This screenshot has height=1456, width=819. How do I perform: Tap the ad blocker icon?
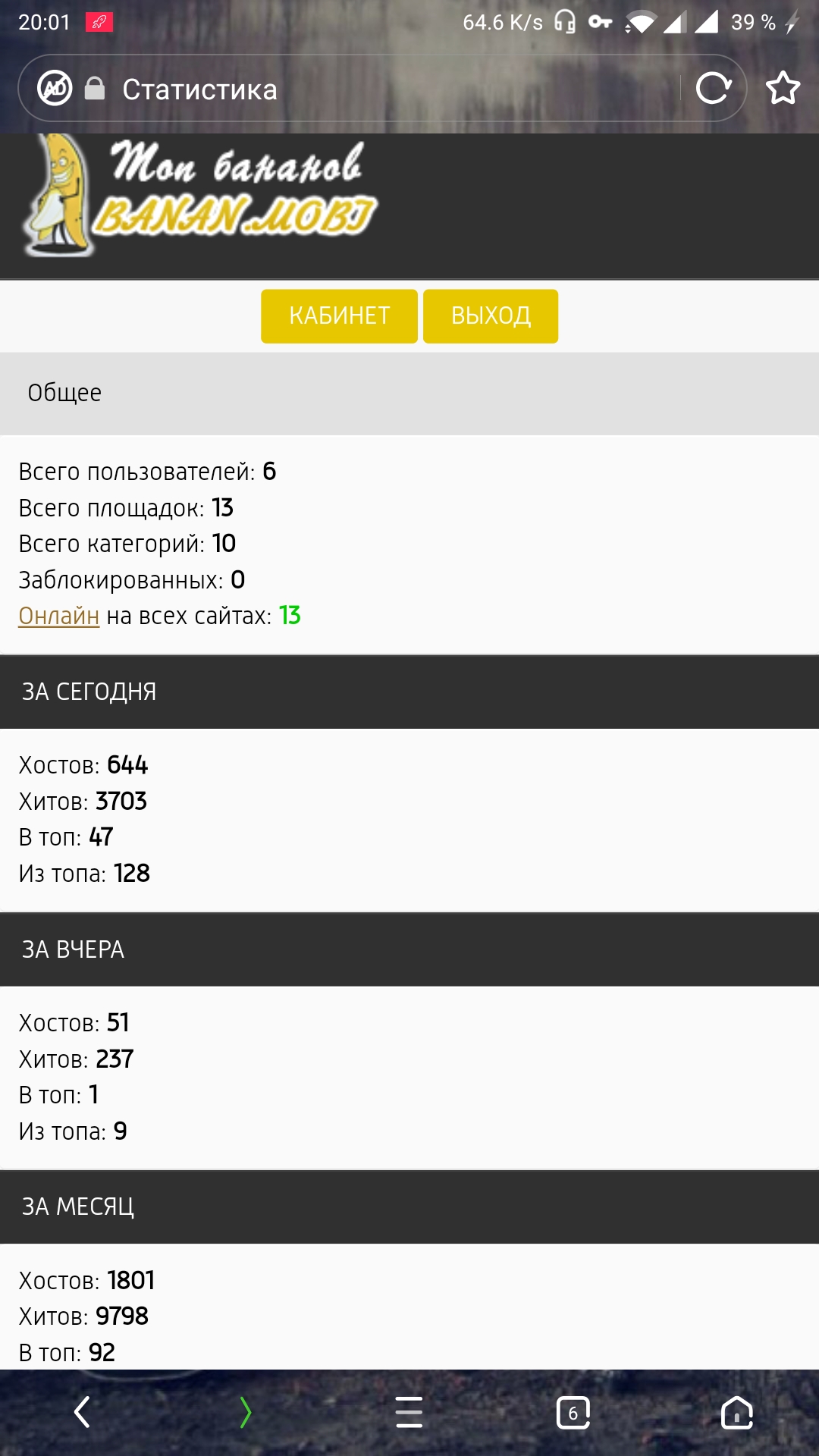pyautogui.click(x=55, y=89)
